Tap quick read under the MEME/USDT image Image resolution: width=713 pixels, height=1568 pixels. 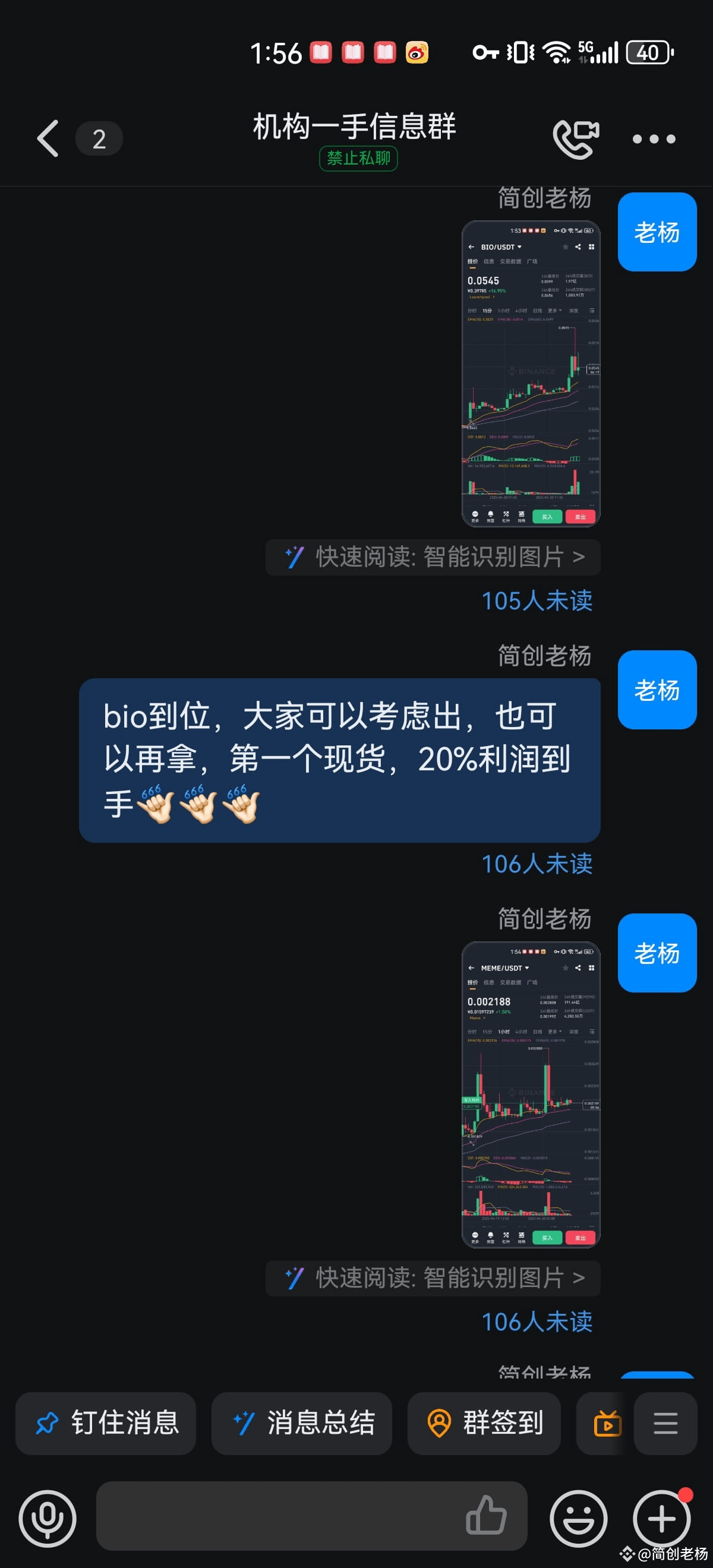(x=433, y=1278)
